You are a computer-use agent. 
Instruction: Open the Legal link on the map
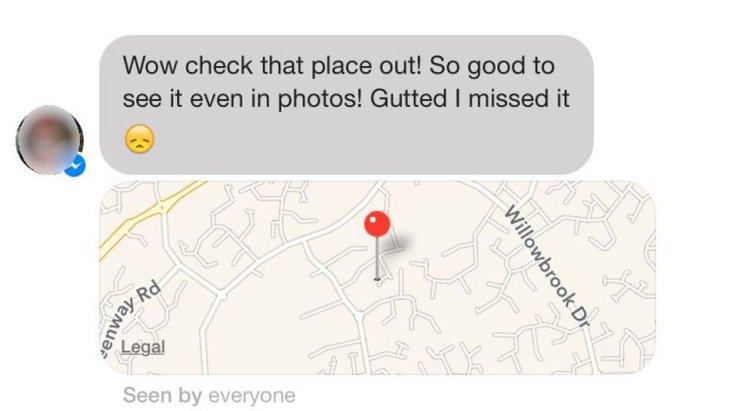click(142, 347)
